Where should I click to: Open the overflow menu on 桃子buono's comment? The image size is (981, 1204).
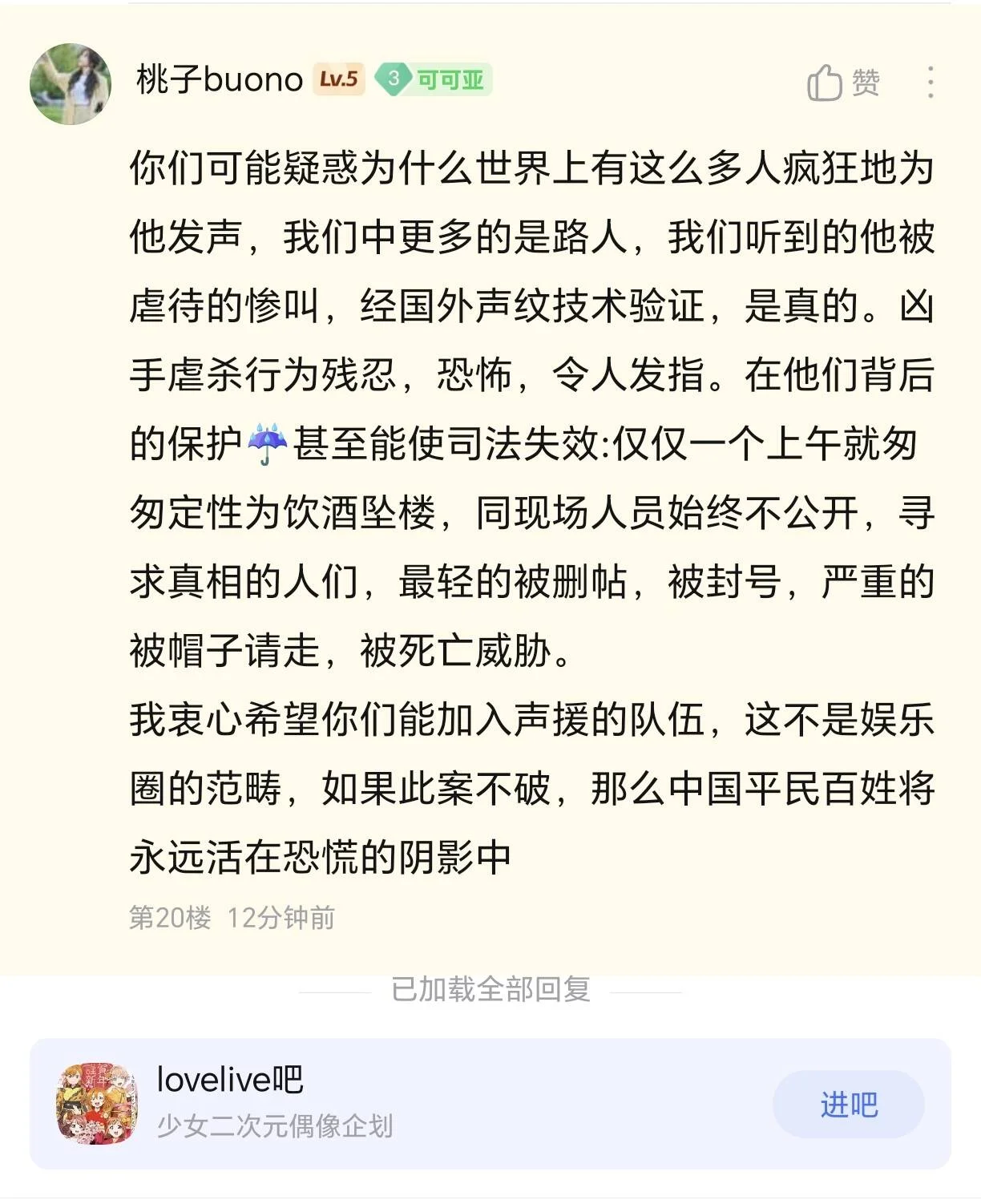click(930, 82)
